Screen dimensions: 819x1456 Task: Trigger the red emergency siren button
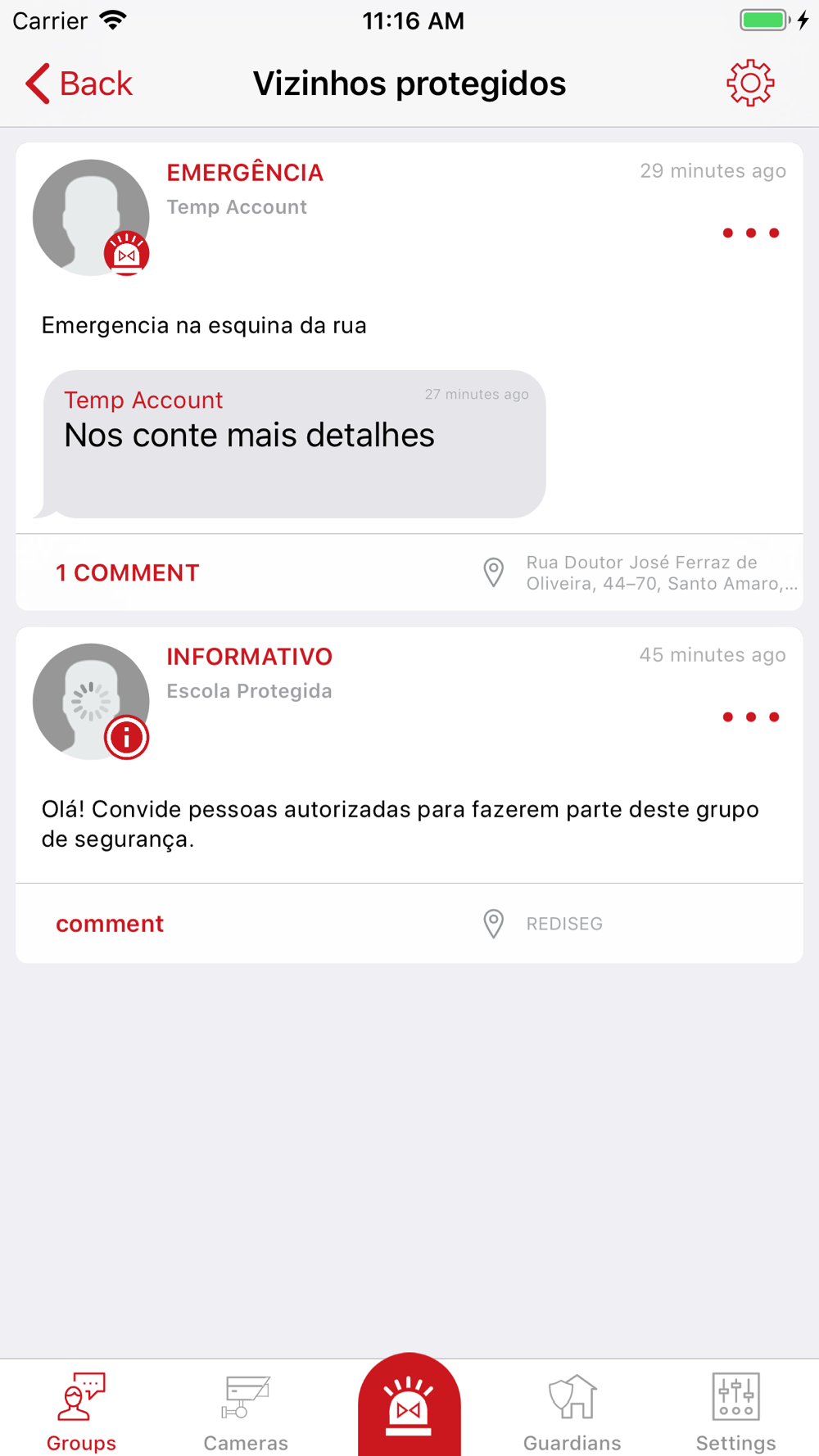[x=409, y=1405]
